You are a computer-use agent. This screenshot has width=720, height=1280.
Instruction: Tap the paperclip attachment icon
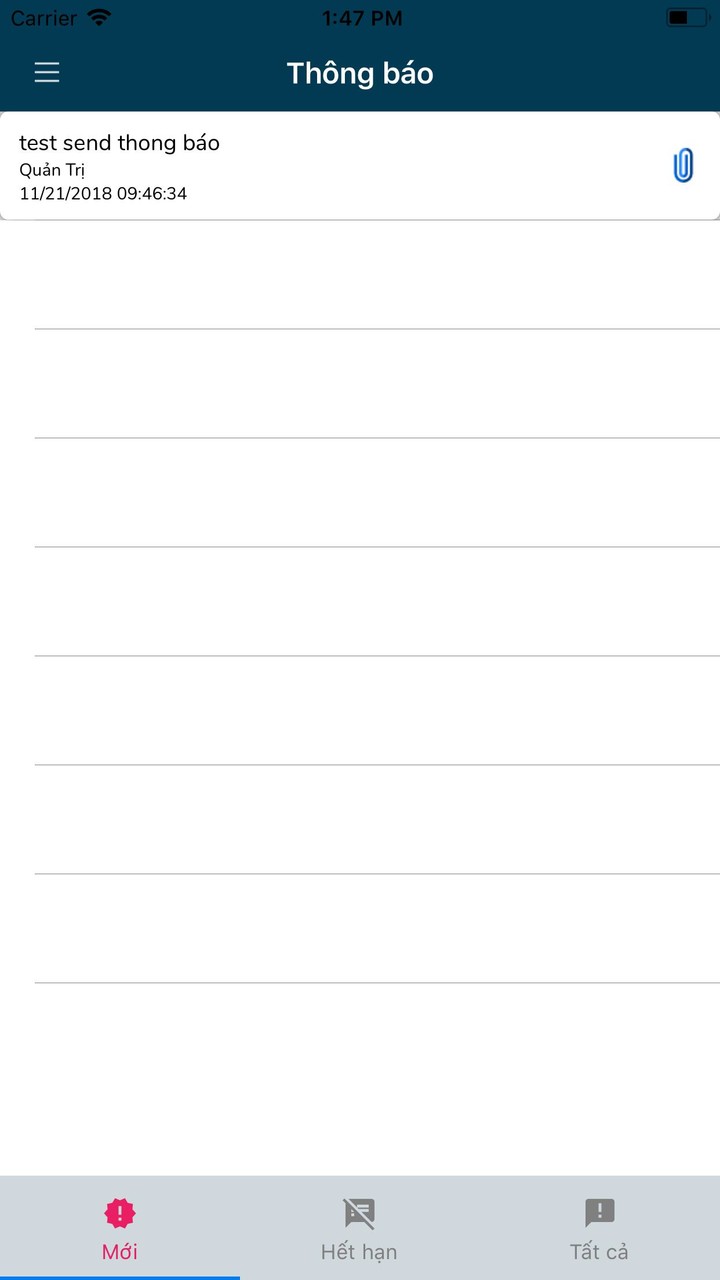point(683,166)
